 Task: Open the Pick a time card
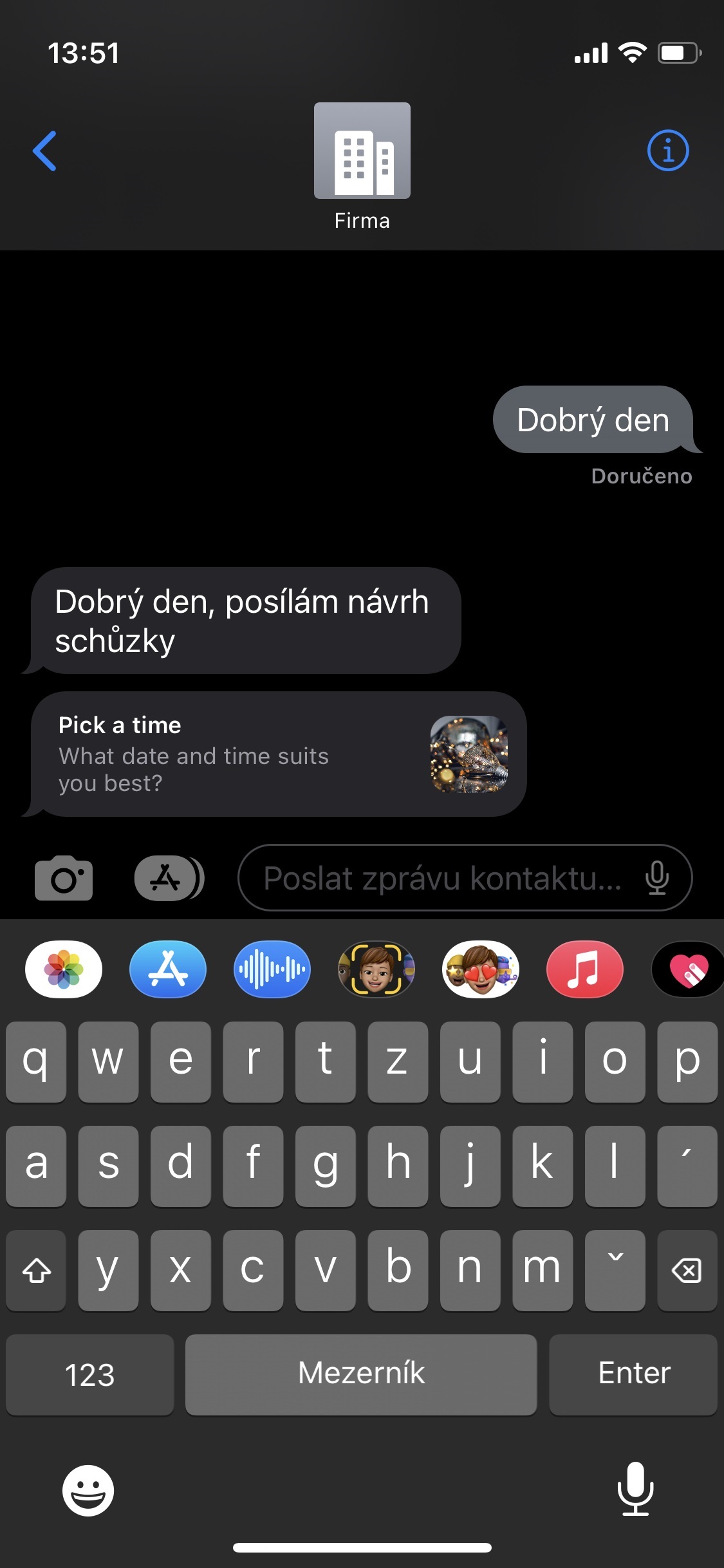[278, 754]
